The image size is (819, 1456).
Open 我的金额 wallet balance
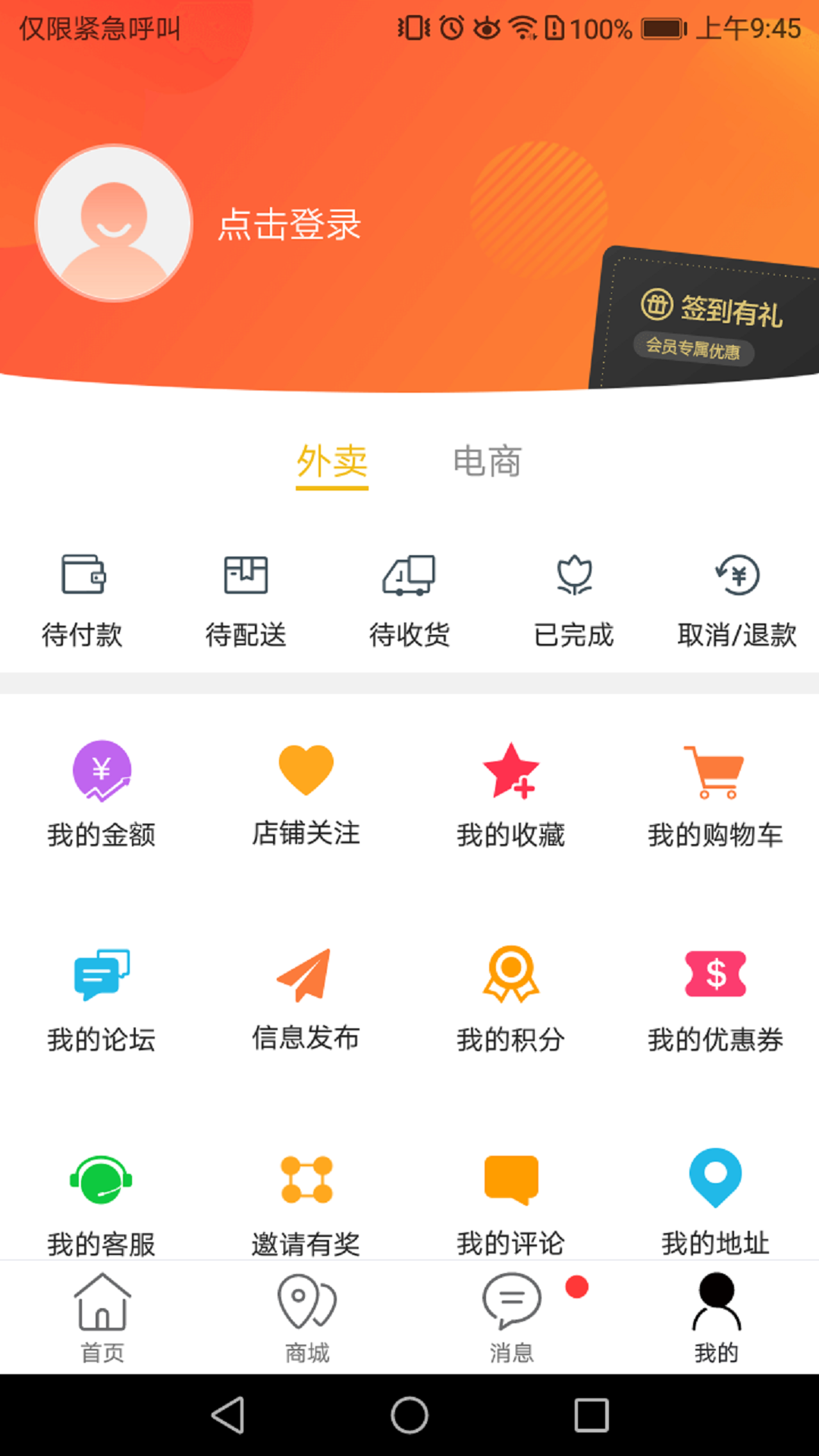coord(101,796)
